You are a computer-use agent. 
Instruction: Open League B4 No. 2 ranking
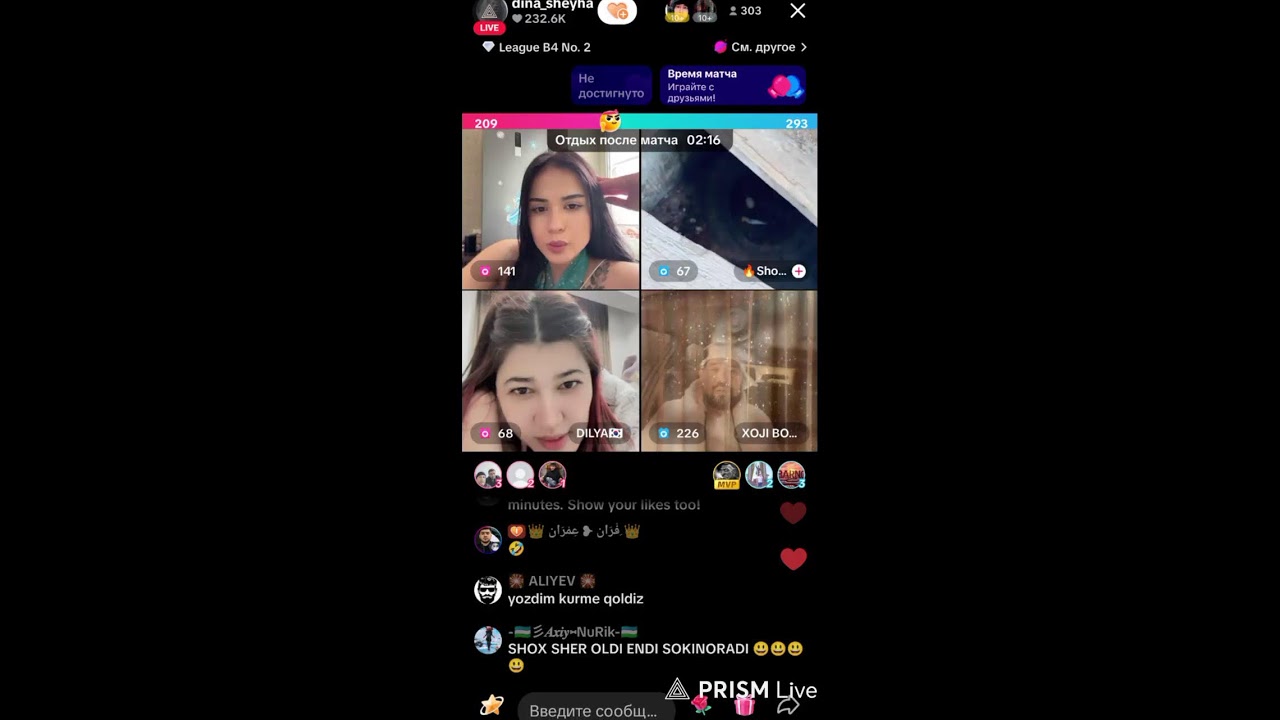[537, 47]
